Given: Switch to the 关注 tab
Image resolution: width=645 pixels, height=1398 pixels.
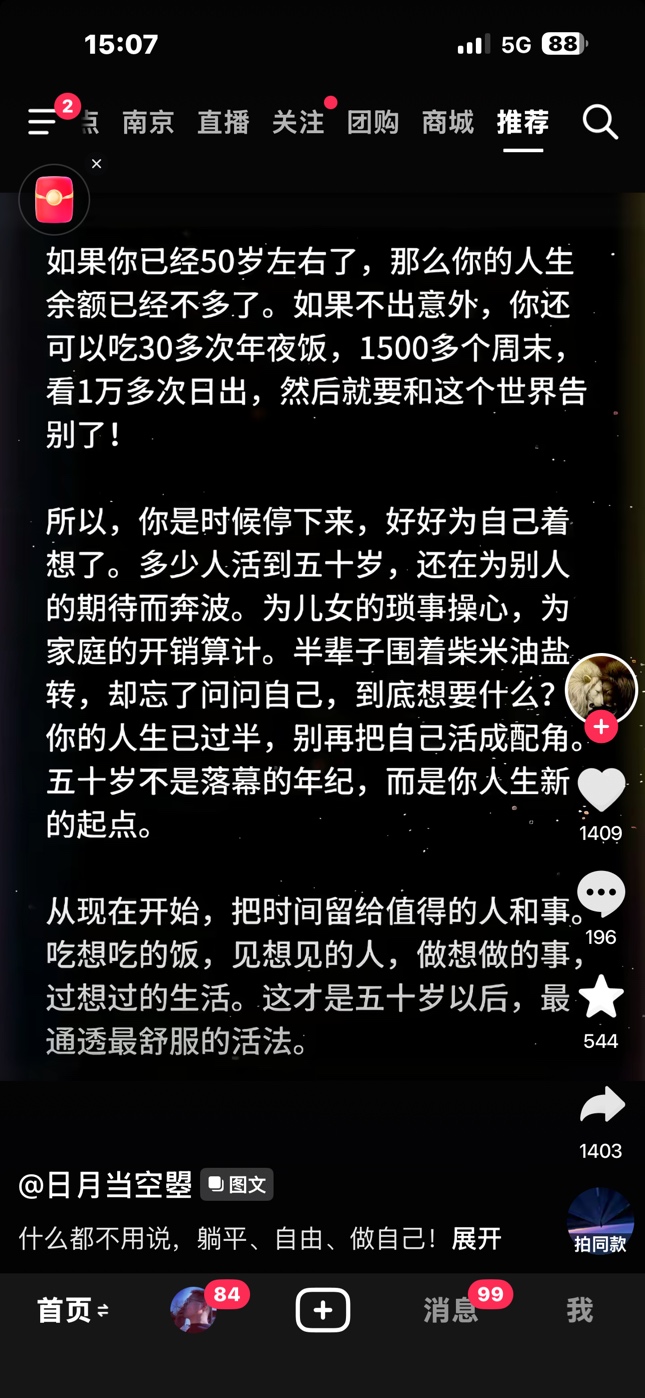Looking at the screenshot, I should point(298,122).
